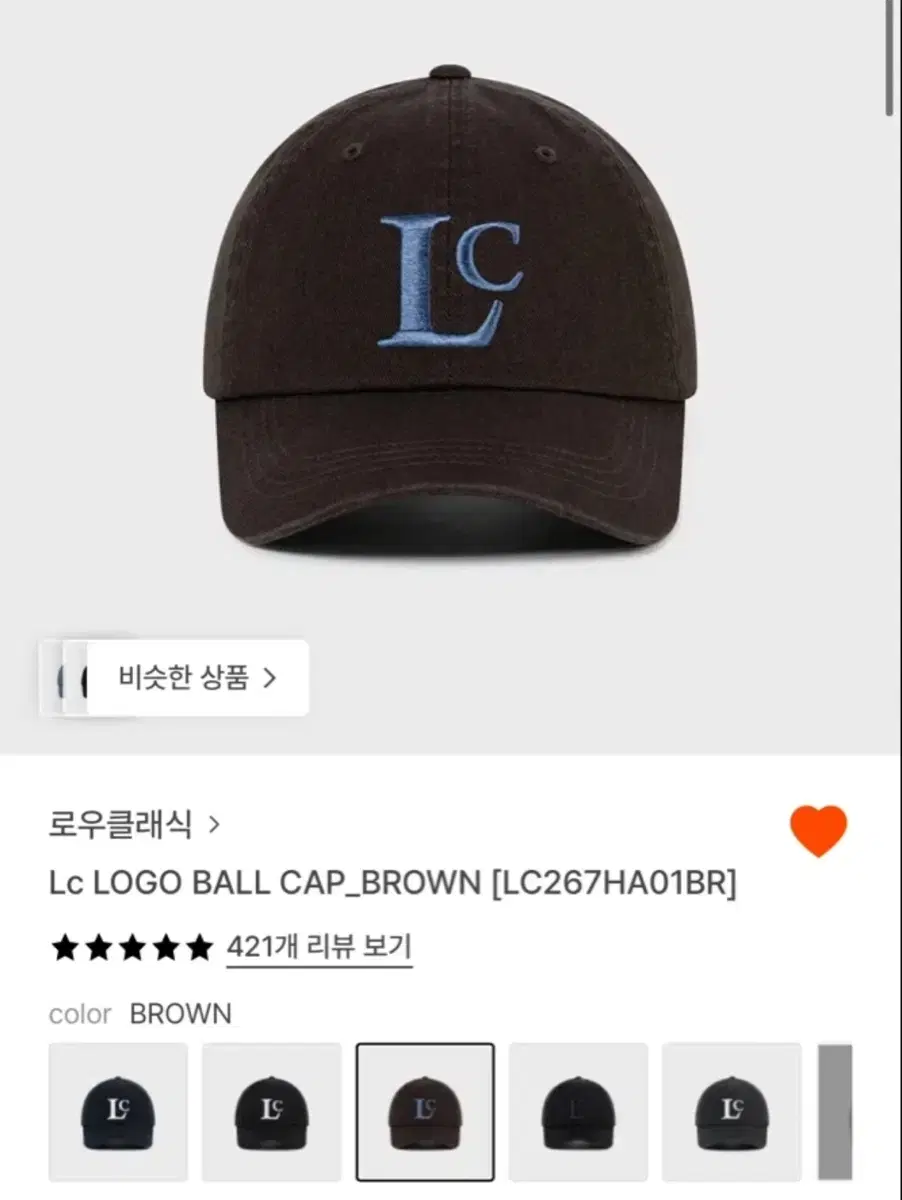Toggle the orange heart to unlike this cap

(x=818, y=831)
